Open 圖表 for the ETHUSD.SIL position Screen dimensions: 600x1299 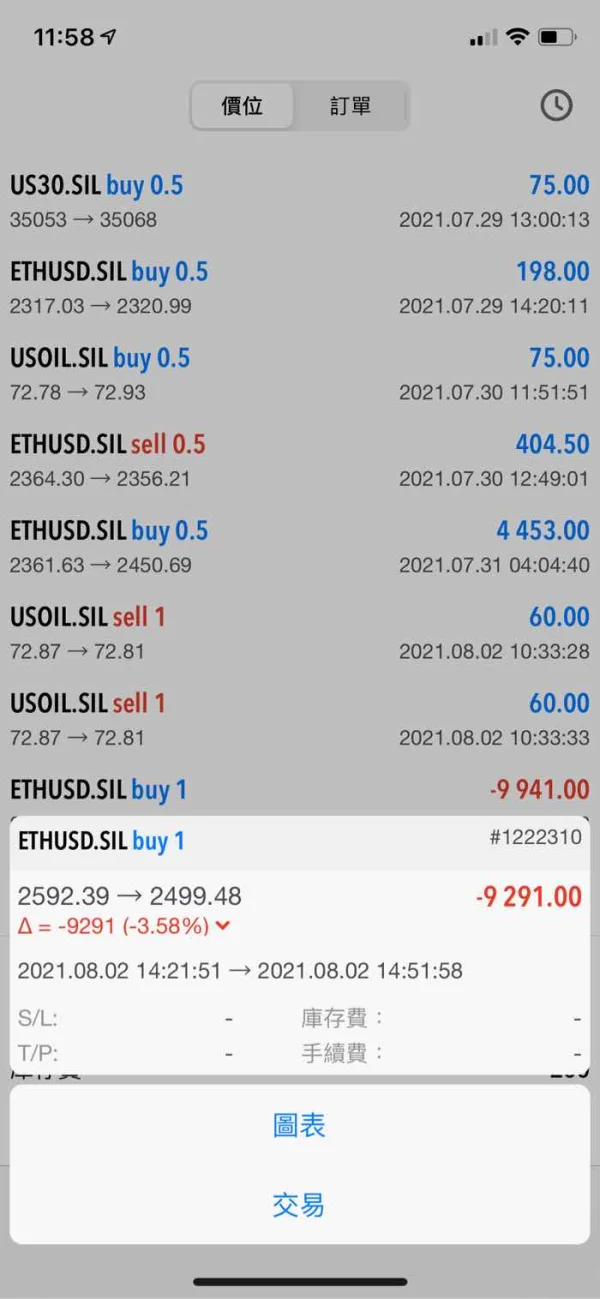tap(299, 1126)
